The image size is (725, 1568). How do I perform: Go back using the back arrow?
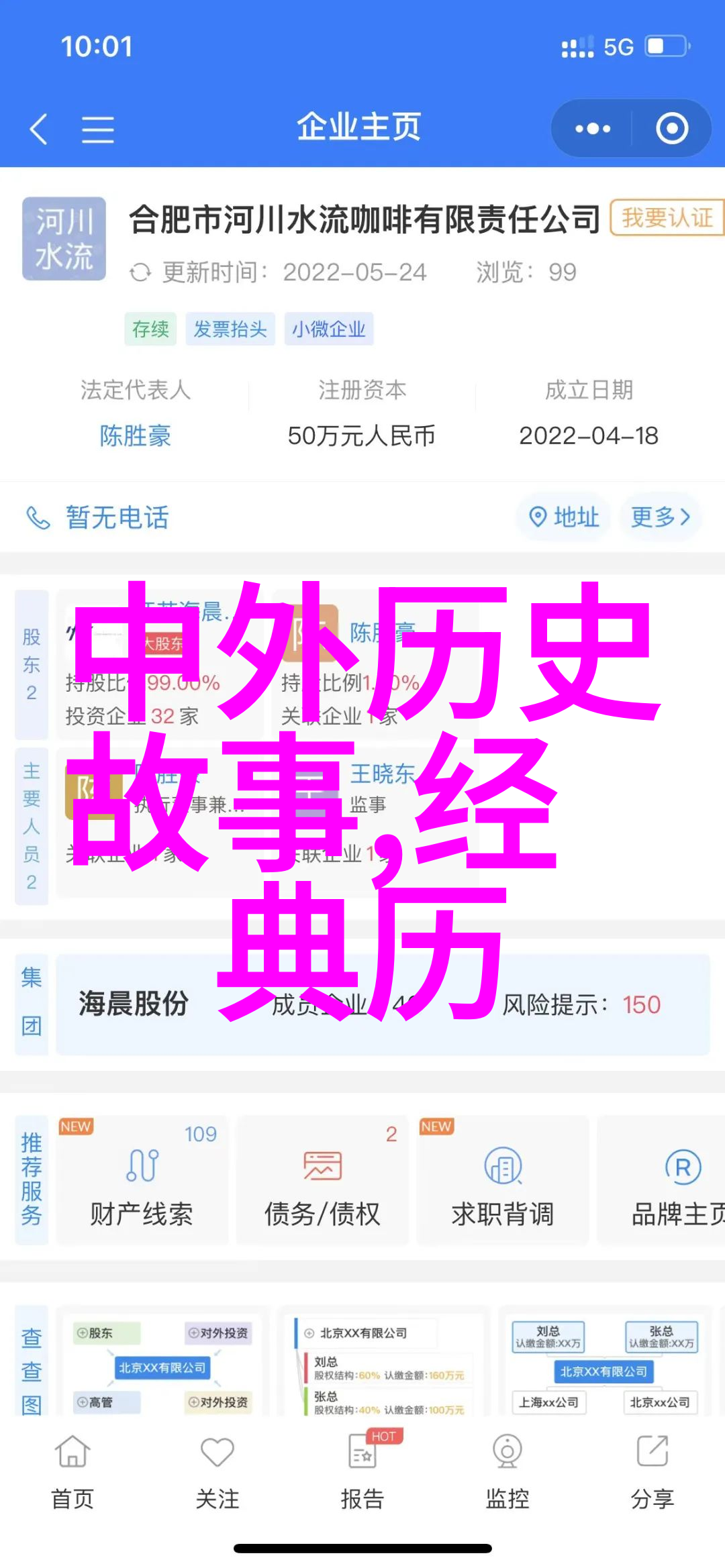coord(39,128)
